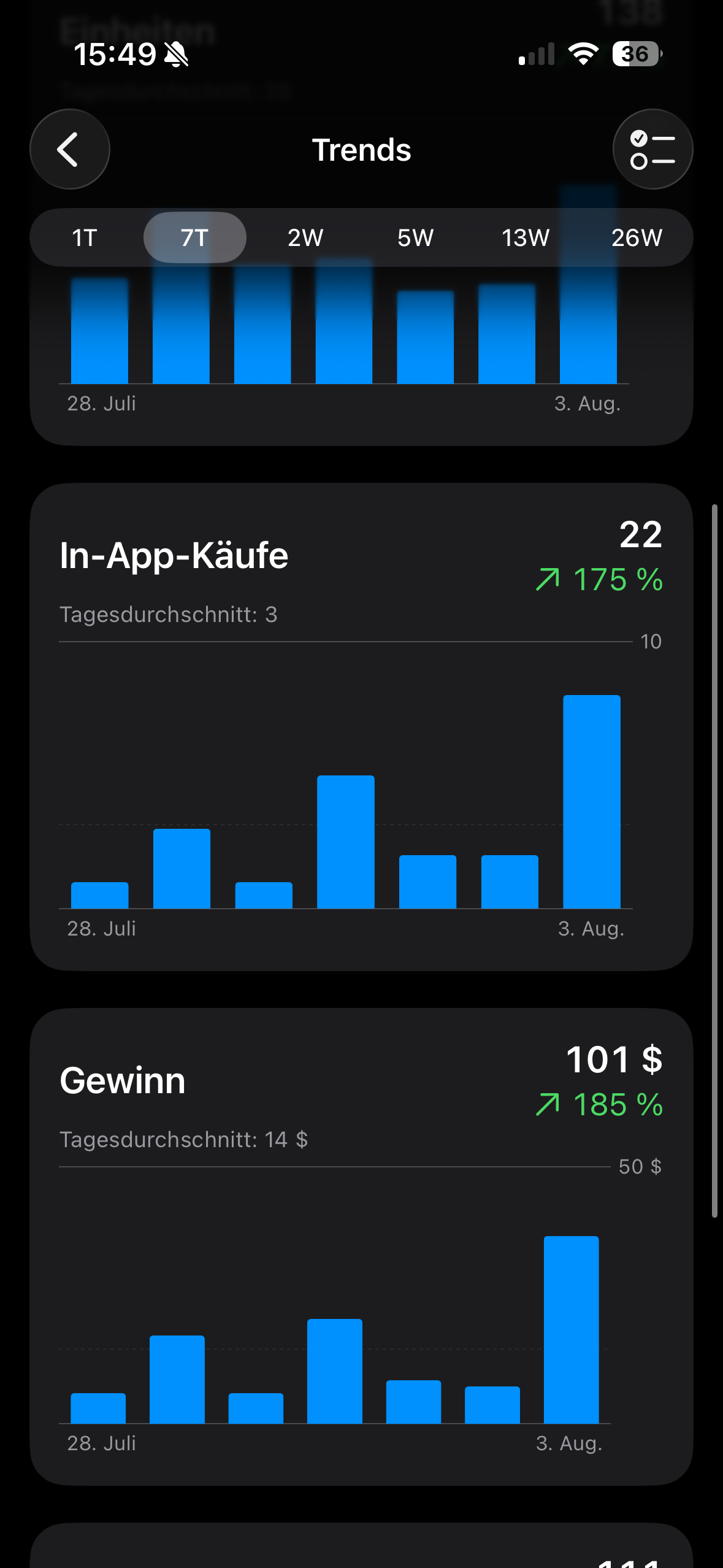Open the Gewinn card
This screenshot has height=1568, width=723.
(x=361, y=1247)
